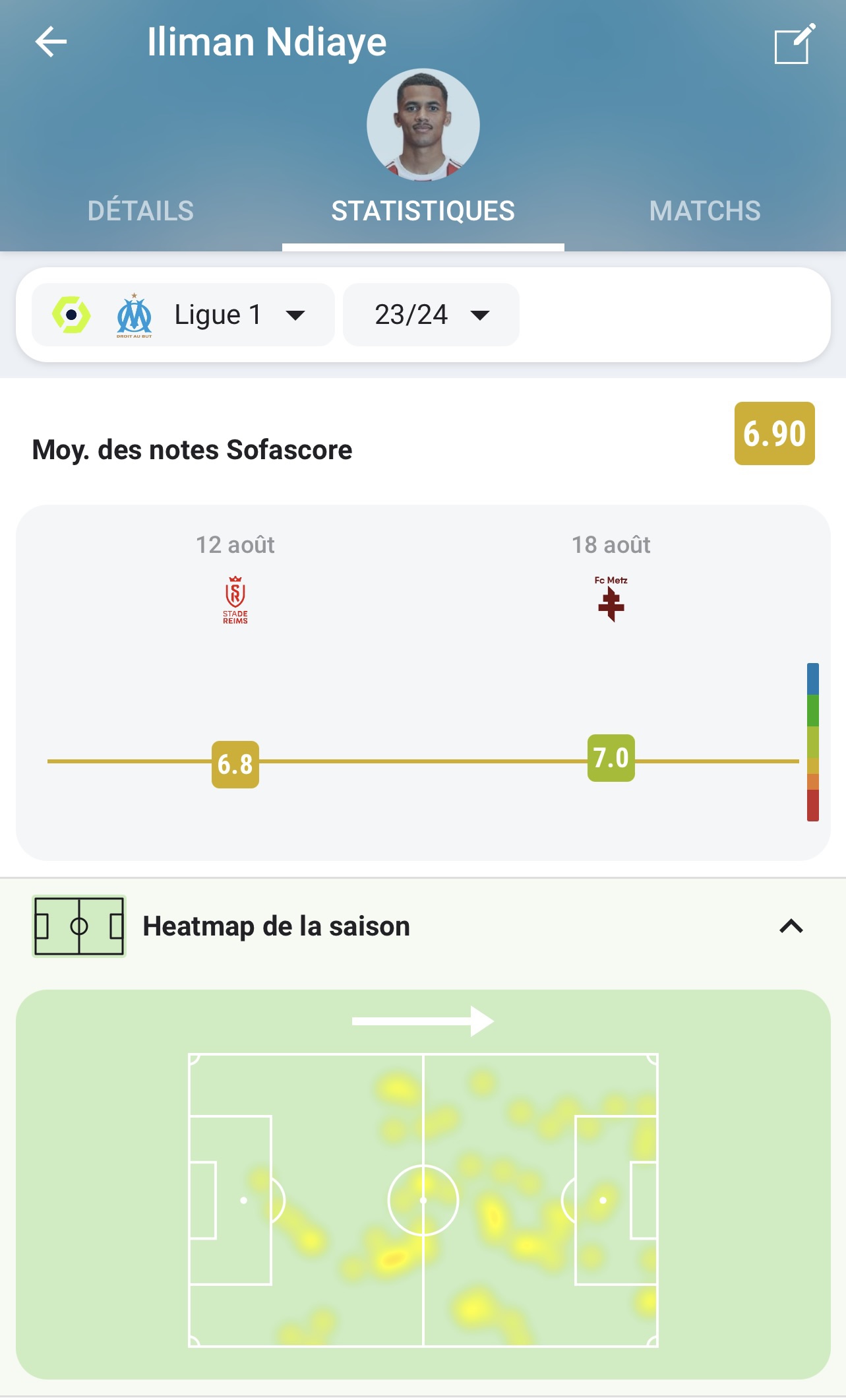Open the 7.0 rating against FC Metz
Screen dimensions: 846x1400
coord(611,758)
